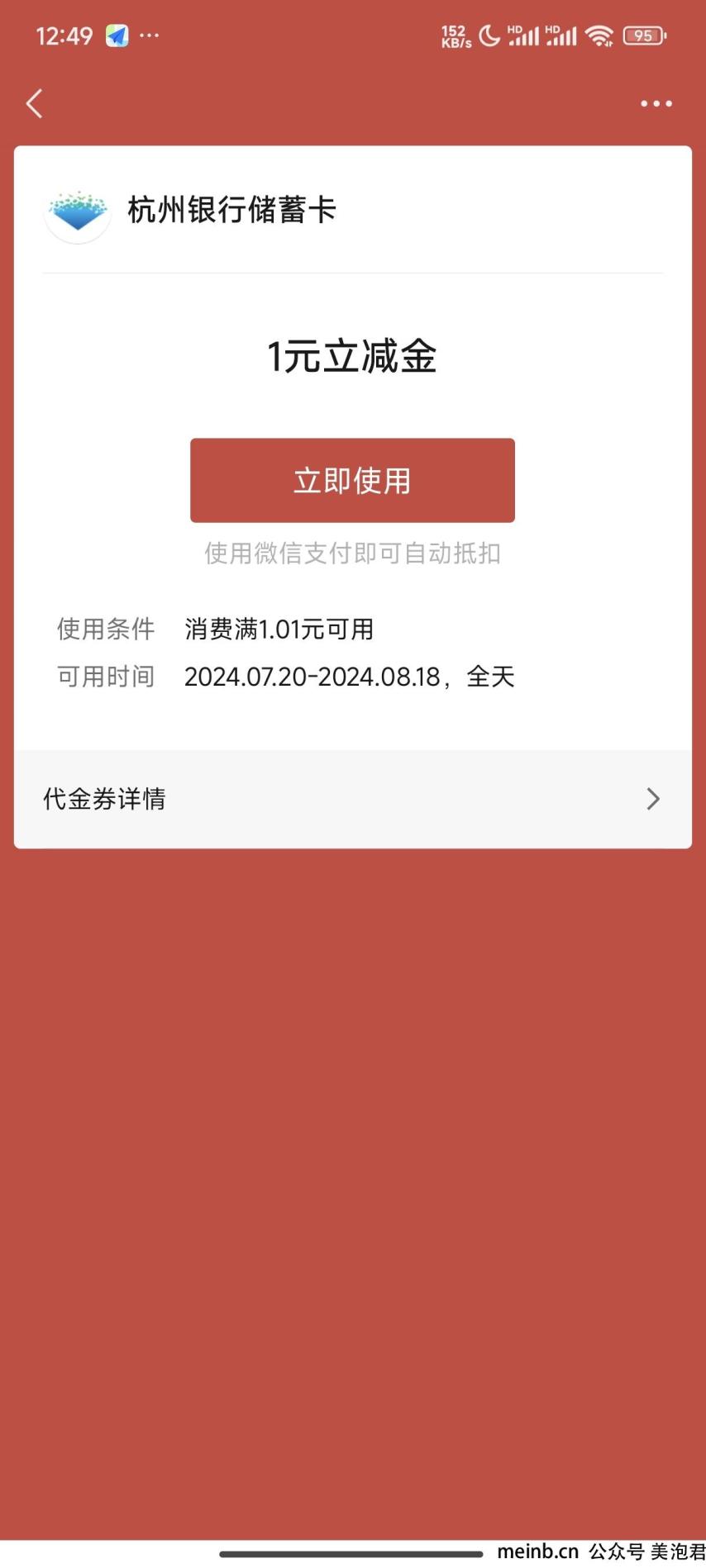The width and height of the screenshot is (706, 1568).
Task: Open the three-dot overflow menu
Action: tap(656, 104)
